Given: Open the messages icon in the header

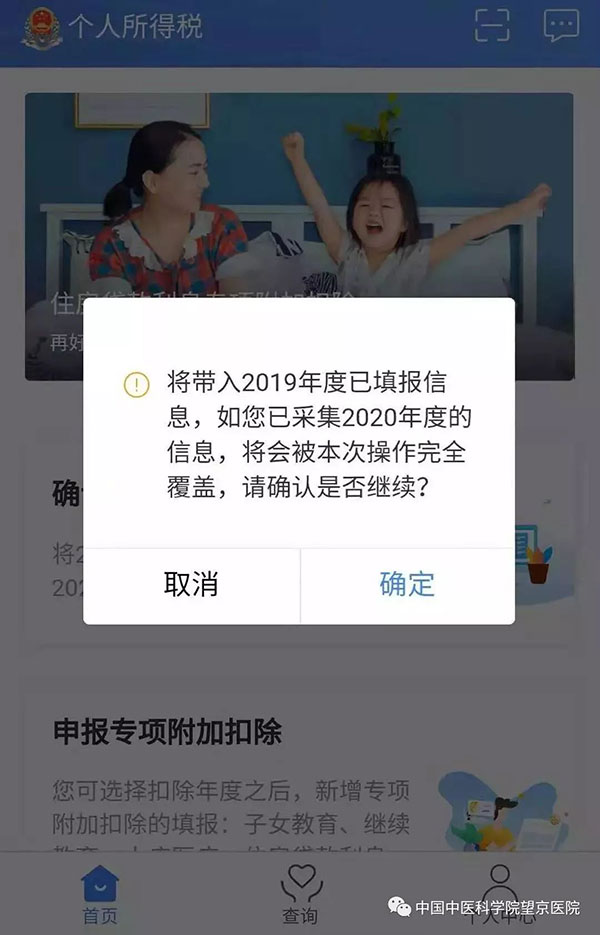Looking at the screenshot, I should point(561,25).
